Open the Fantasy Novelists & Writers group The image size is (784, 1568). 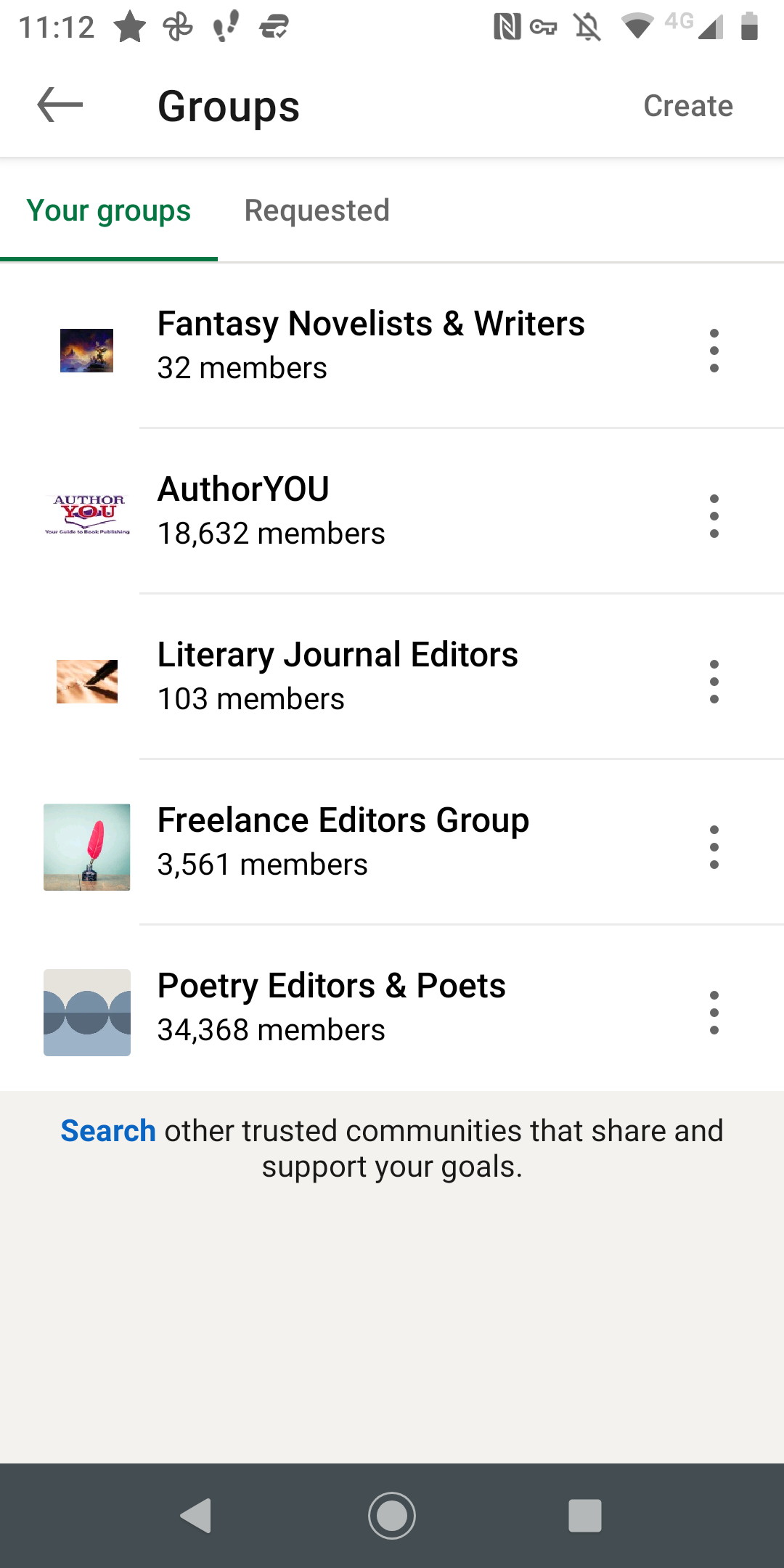tap(370, 346)
